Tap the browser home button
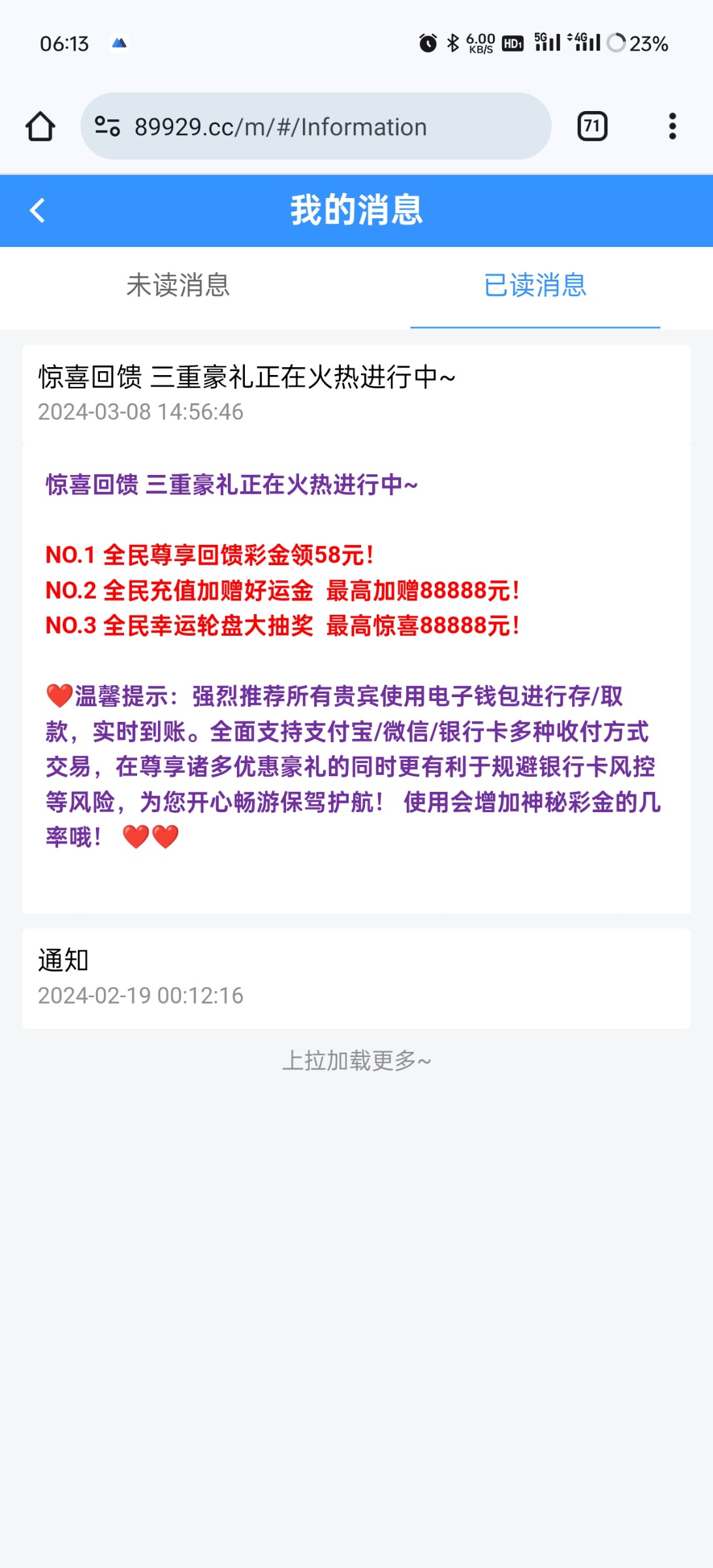This screenshot has height=1568, width=713. (40, 126)
